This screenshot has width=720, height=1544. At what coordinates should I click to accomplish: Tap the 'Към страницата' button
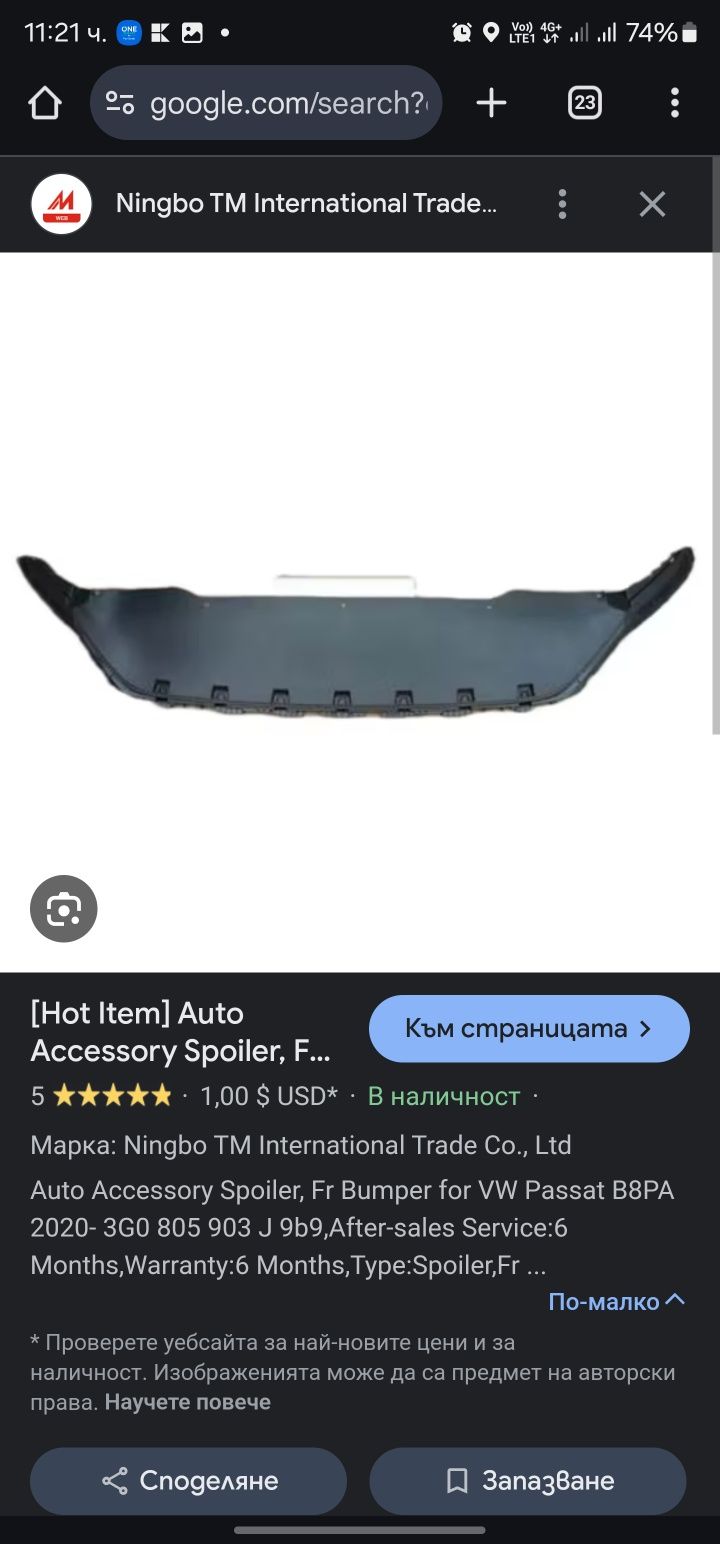tap(529, 1028)
